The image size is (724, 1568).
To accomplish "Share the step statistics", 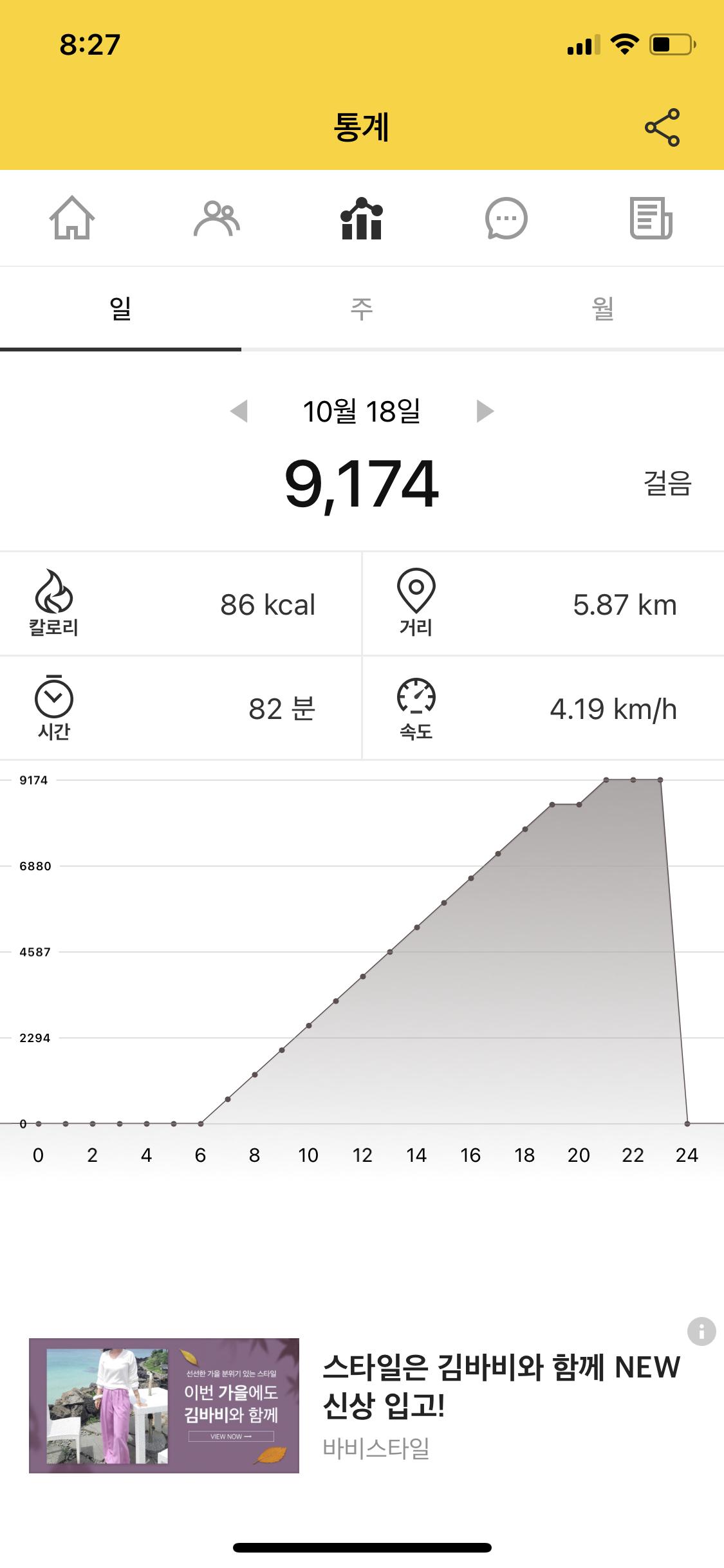I will click(662, 127).
